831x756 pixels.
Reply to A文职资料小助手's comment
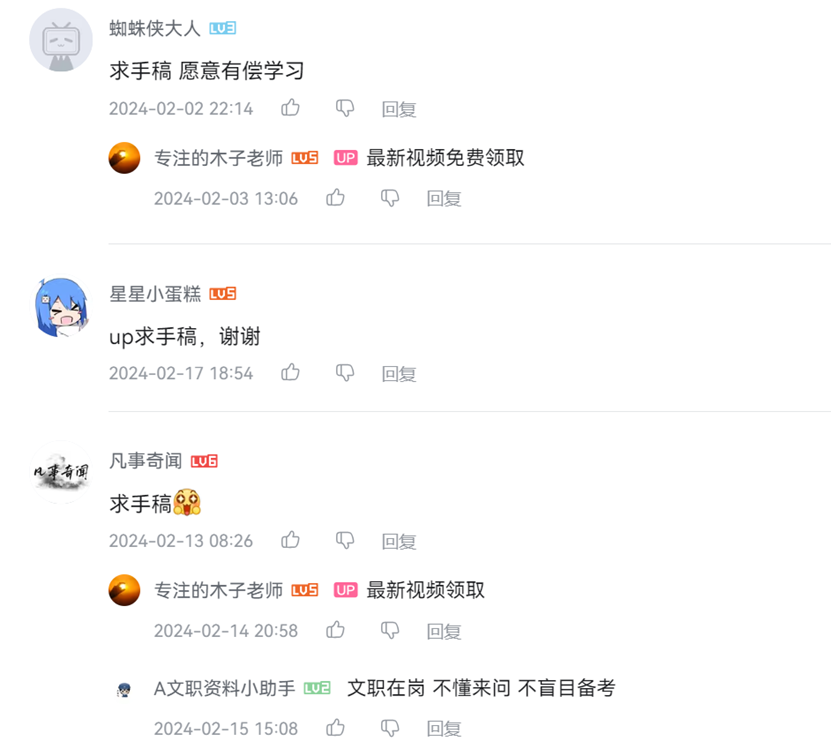444,728
